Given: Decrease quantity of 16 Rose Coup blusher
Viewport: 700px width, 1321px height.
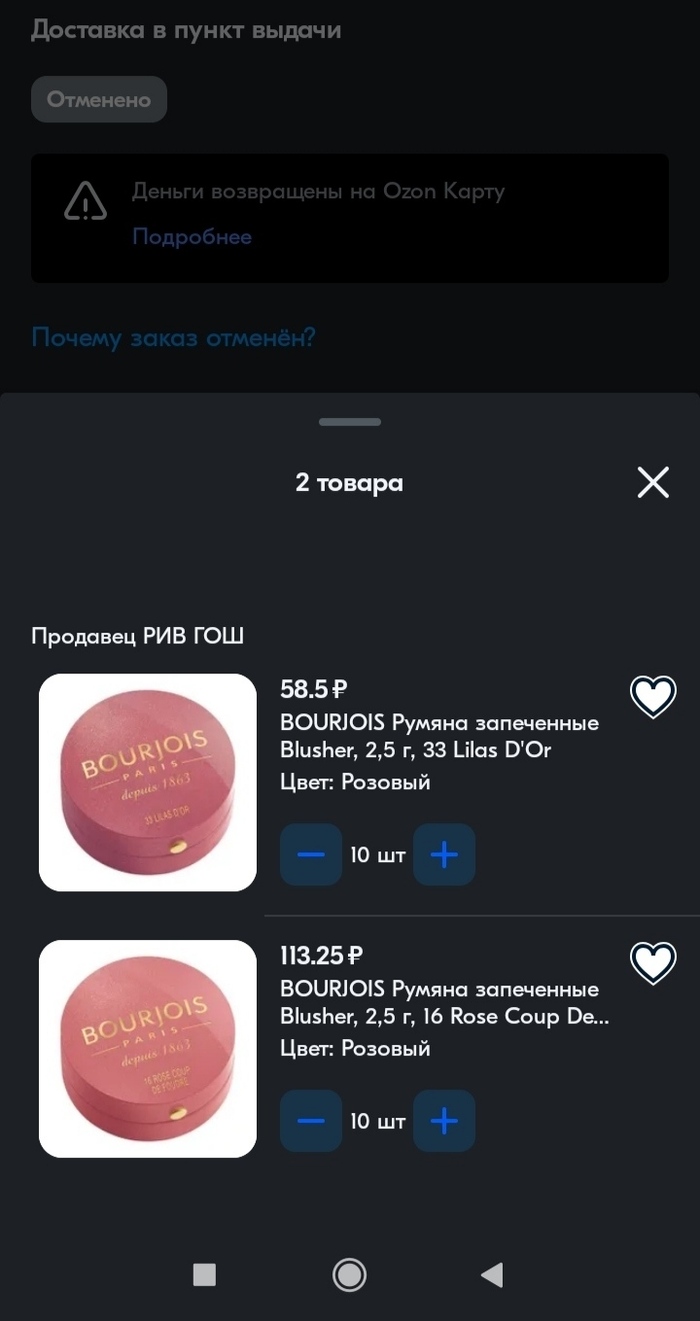Looking at the screenshot, I should pyautogui.click(x=311, y=1121).
